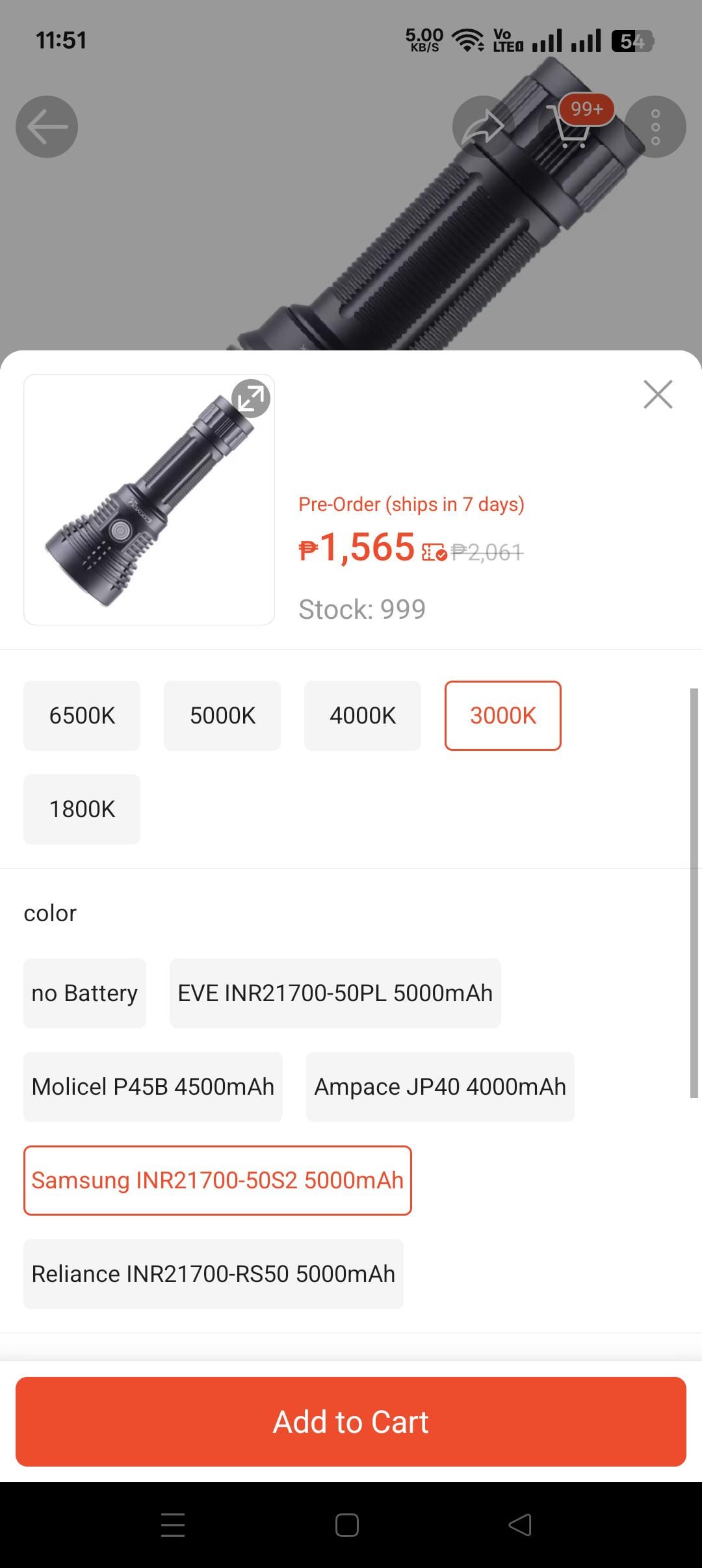Choose the no Battery option
702x1568 pixels.
(x=84, y=993)
